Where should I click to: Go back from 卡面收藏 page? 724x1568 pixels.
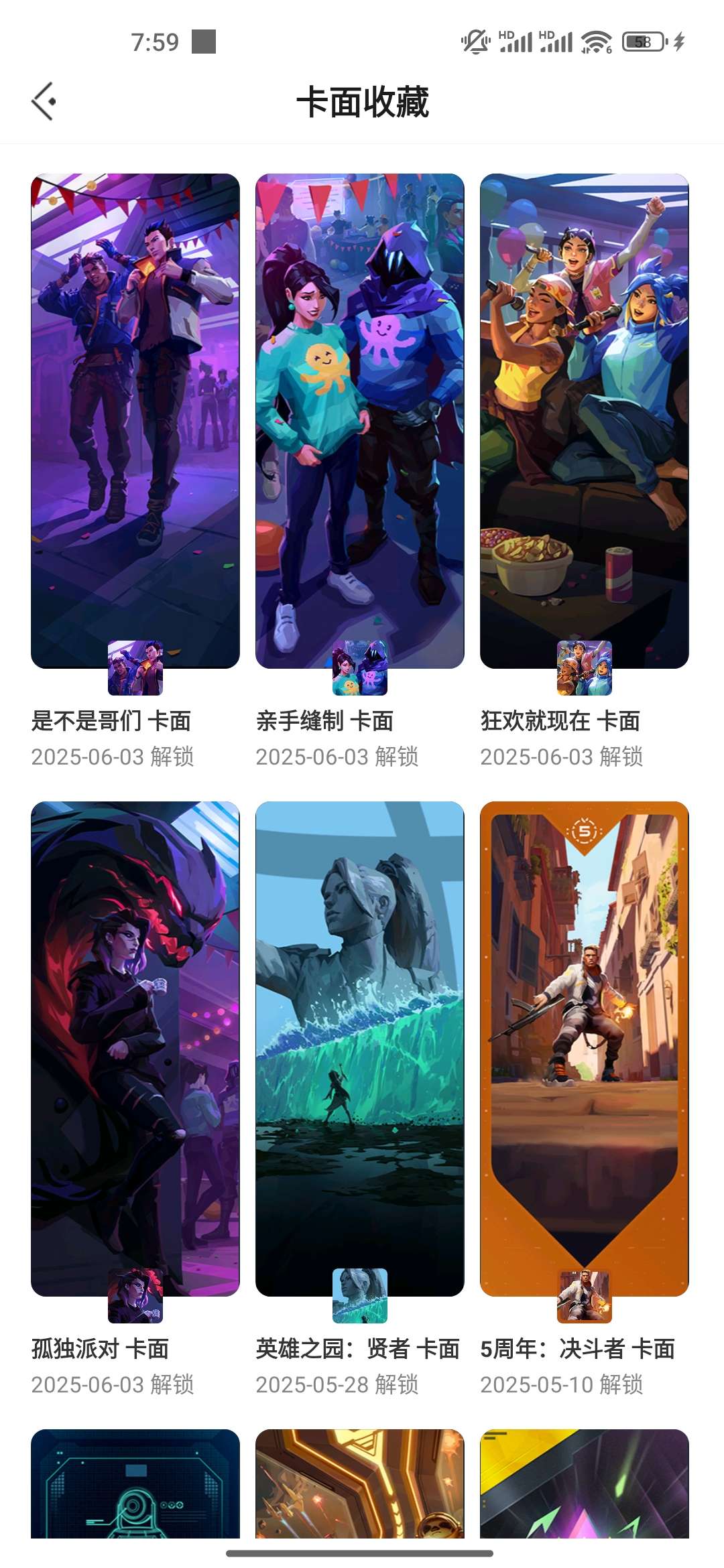click(44, 102)
